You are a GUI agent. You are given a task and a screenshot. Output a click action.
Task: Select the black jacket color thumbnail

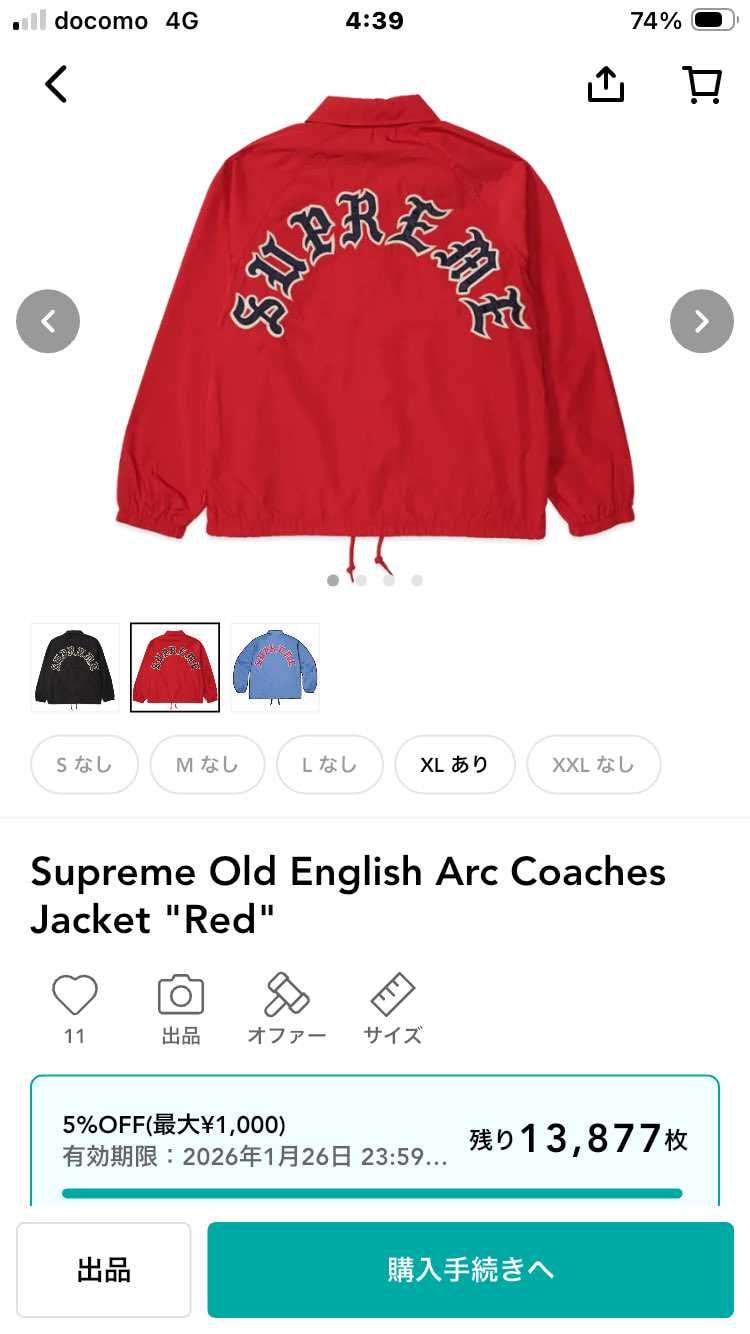tap(75, 667)
